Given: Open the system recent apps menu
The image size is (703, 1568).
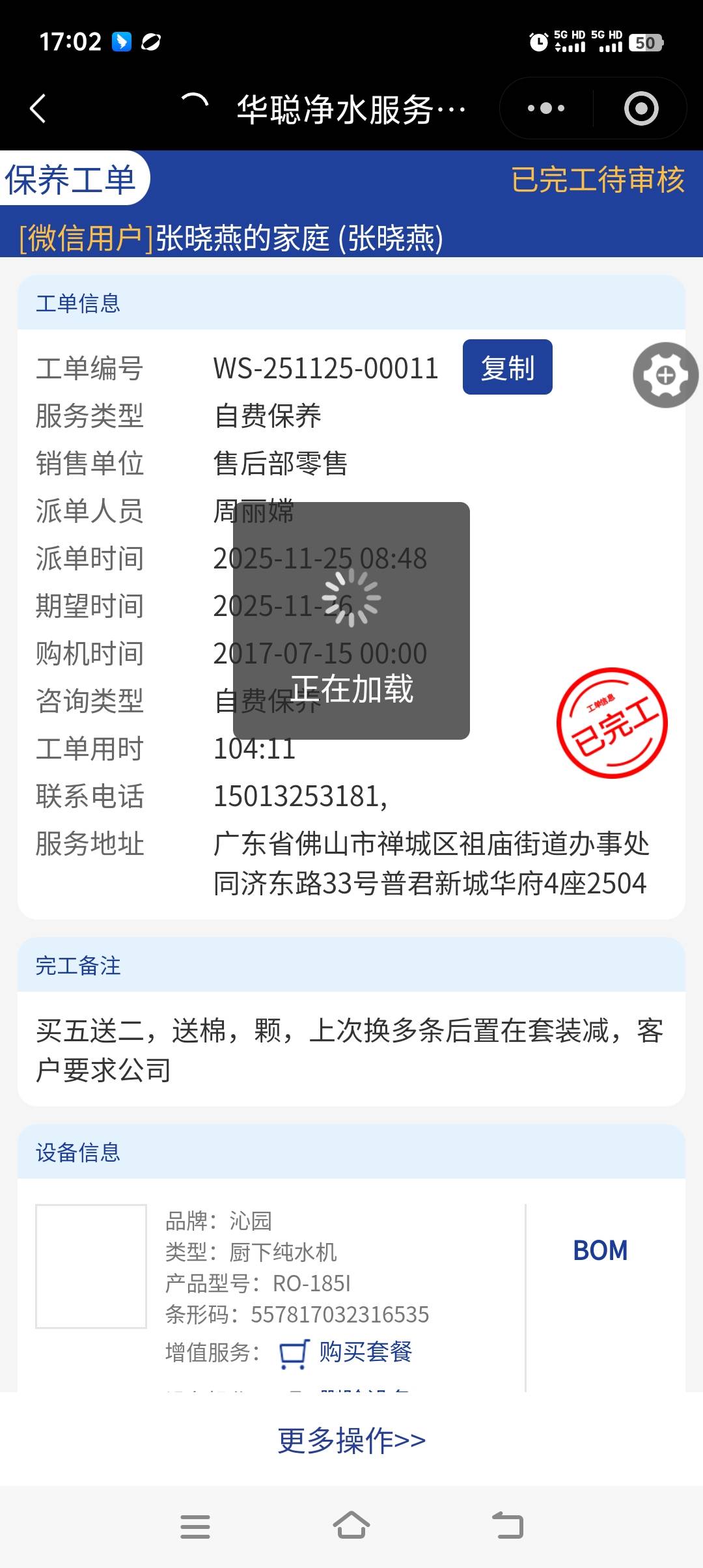Looking at the screenshot, I should tap(195, 1526).
